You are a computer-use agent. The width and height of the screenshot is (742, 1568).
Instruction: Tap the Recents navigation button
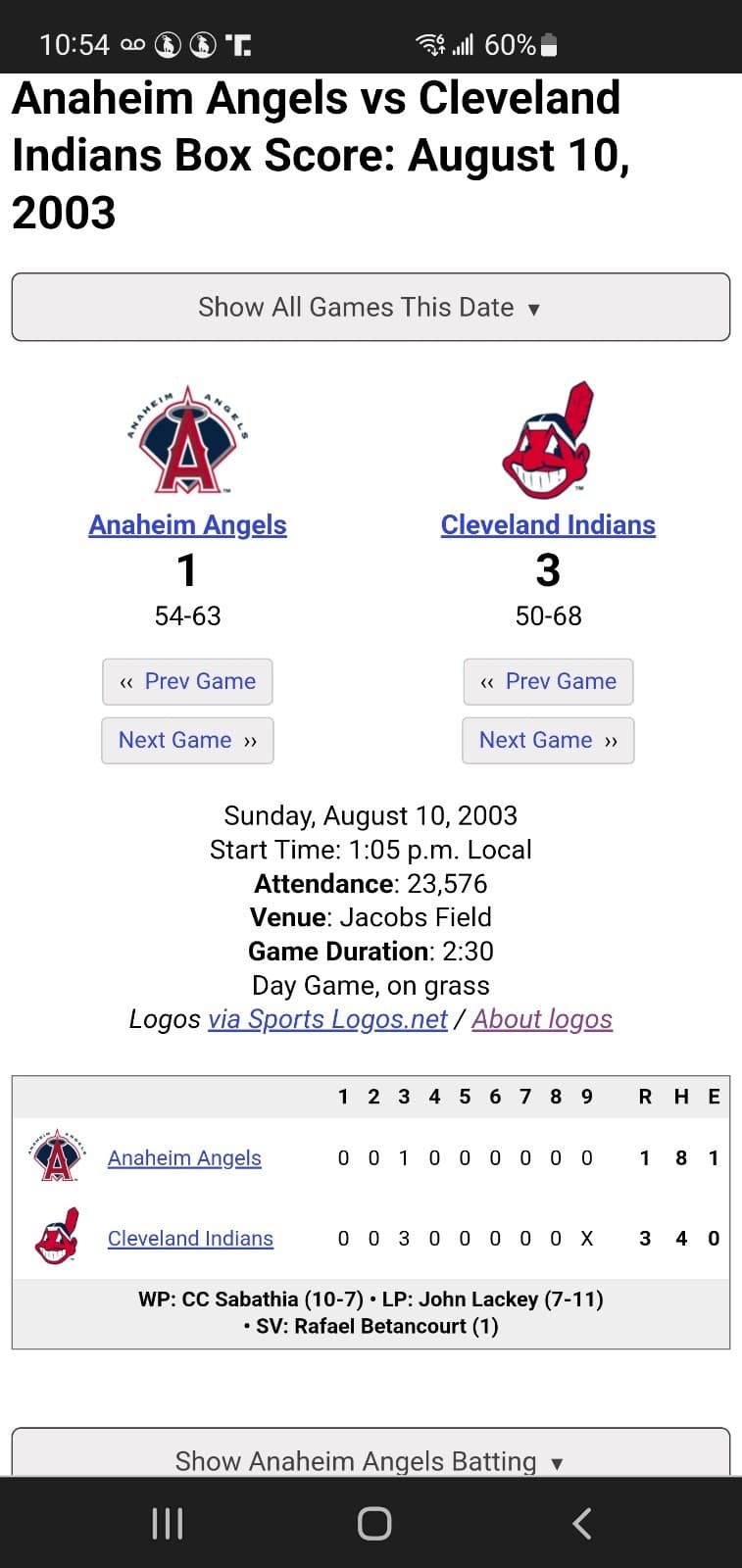coord(167,1522)
